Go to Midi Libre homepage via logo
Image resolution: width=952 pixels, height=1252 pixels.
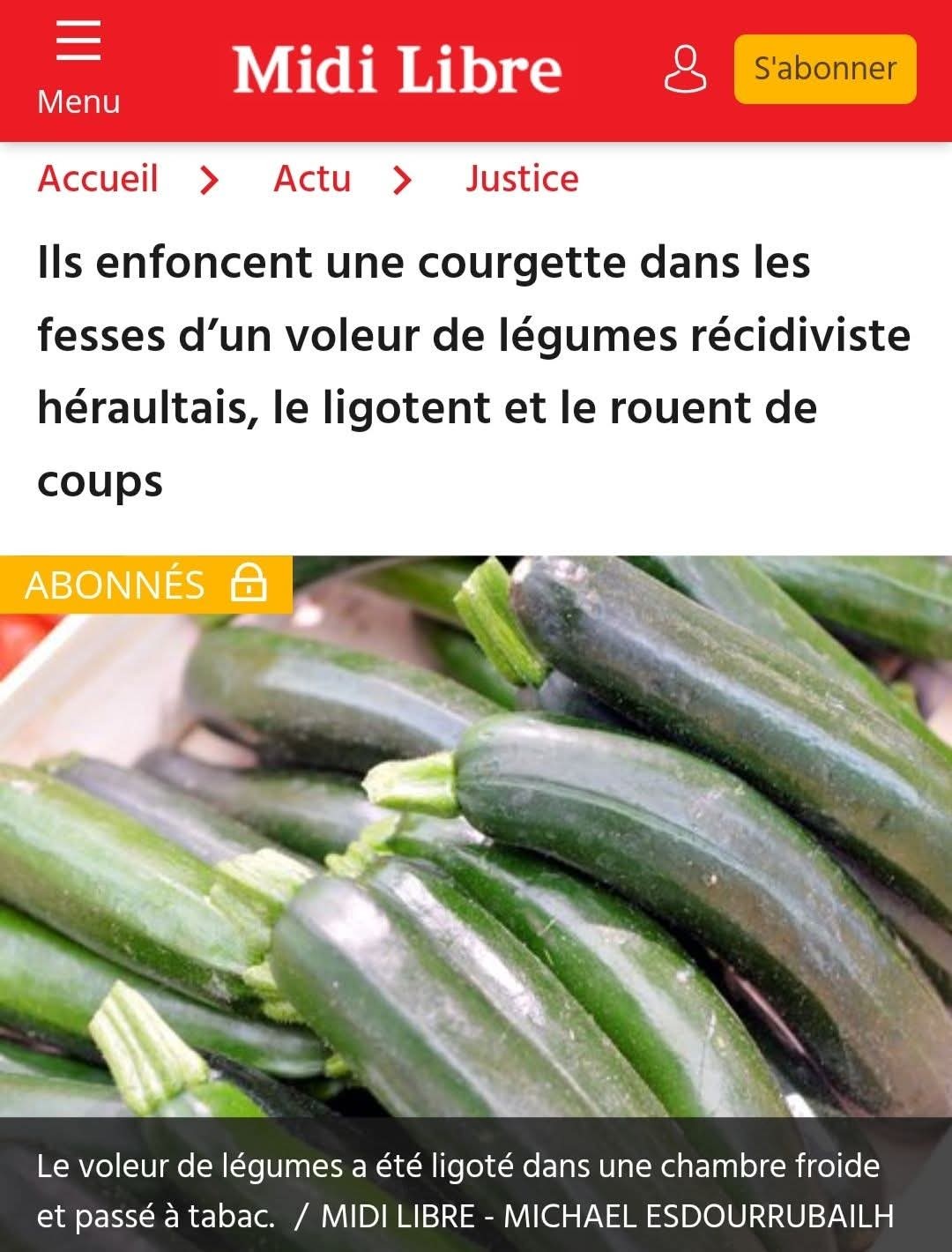coord(397,70)
